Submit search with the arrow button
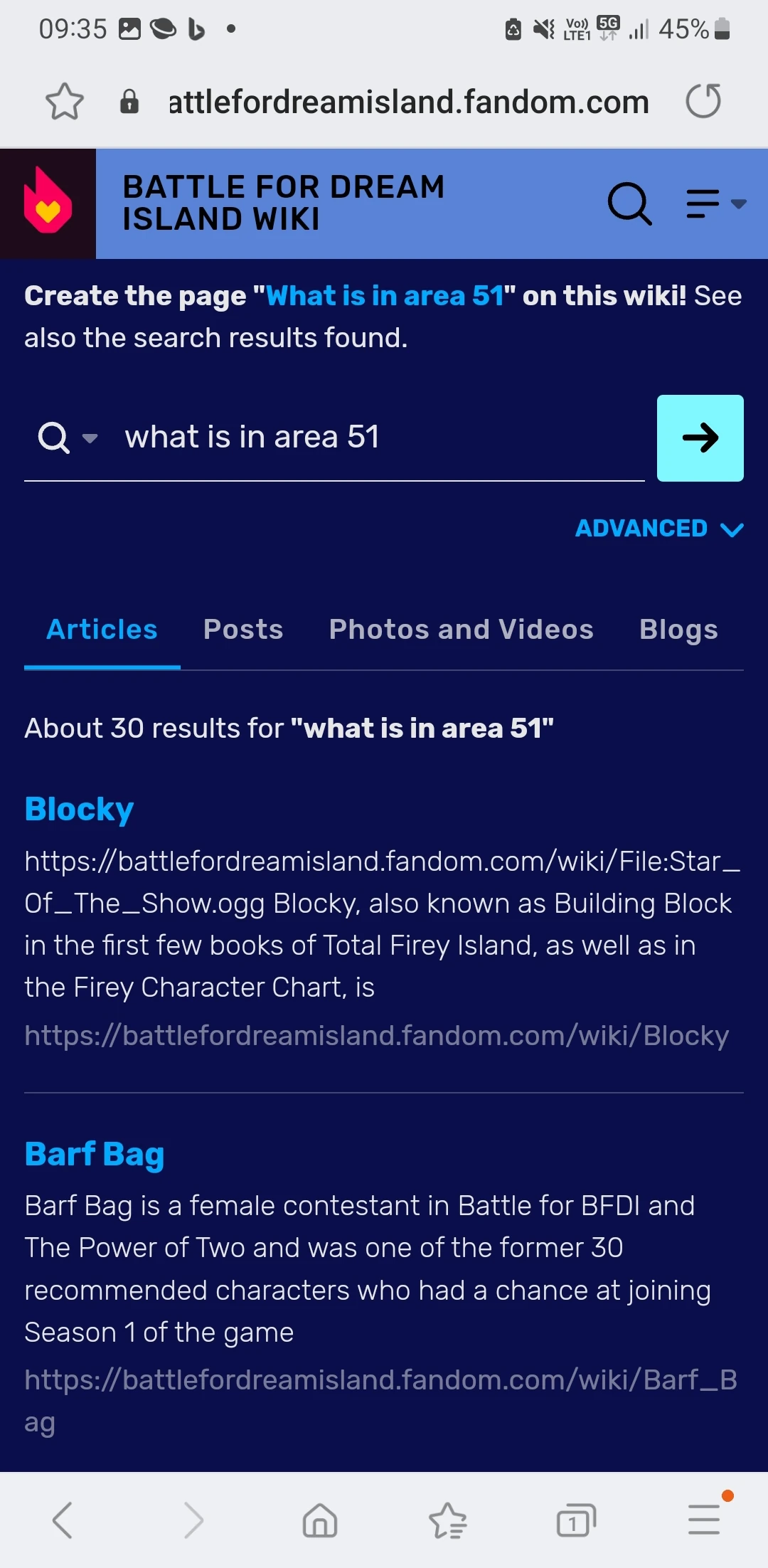This screenshot has width=768, height=1568. [700, 438]
